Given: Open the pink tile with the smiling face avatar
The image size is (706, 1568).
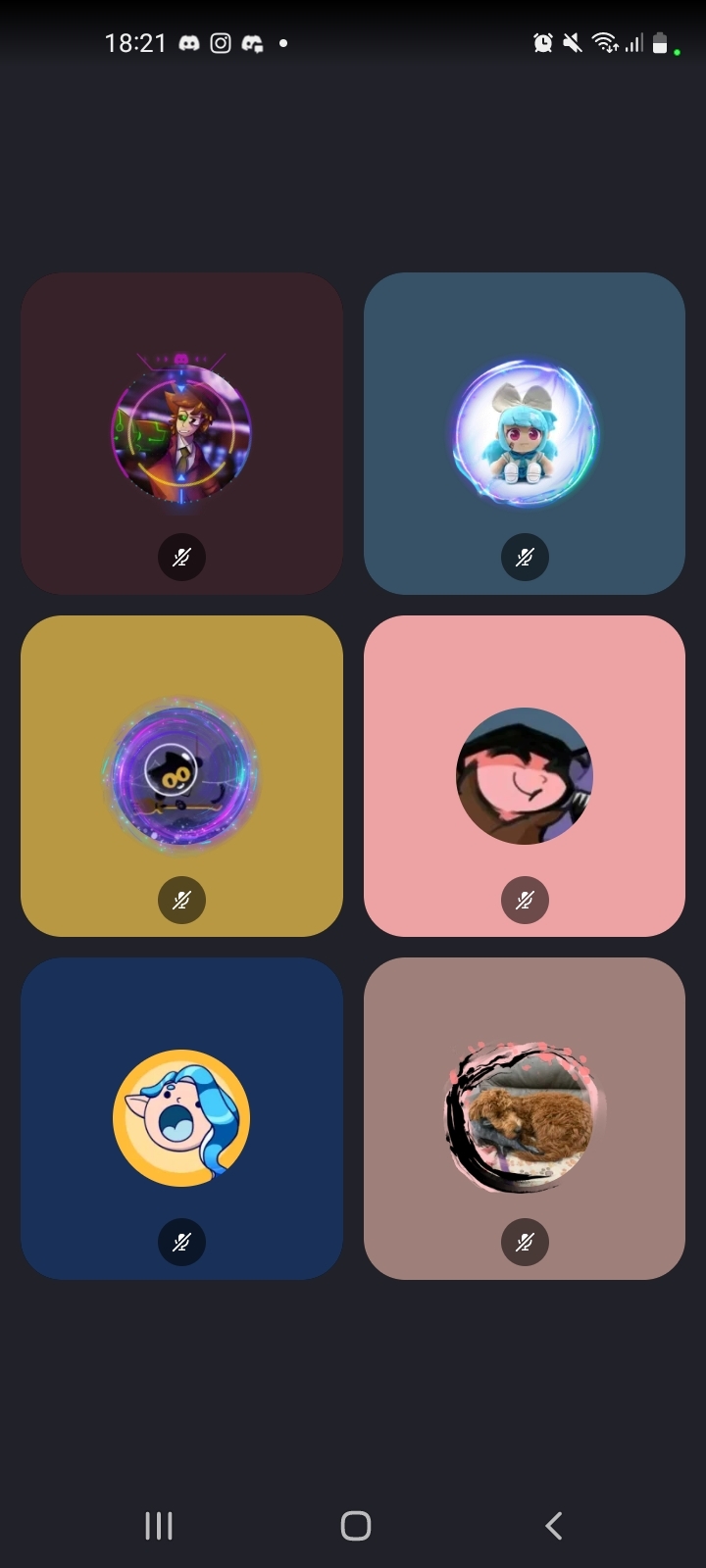Looking at the screenshot, I should tap(525, 775).
